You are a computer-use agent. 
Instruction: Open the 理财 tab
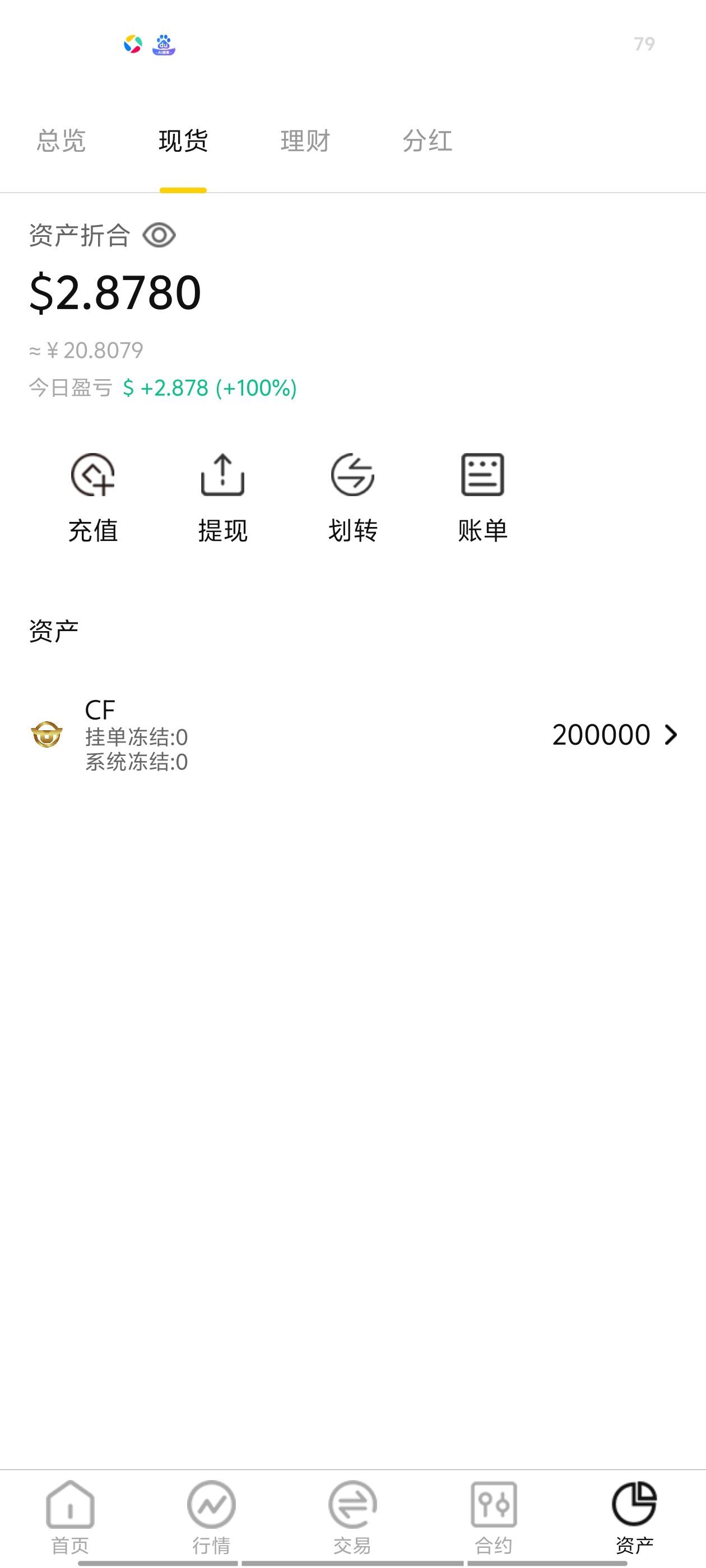pyautogui.click(x=305, y=141)
